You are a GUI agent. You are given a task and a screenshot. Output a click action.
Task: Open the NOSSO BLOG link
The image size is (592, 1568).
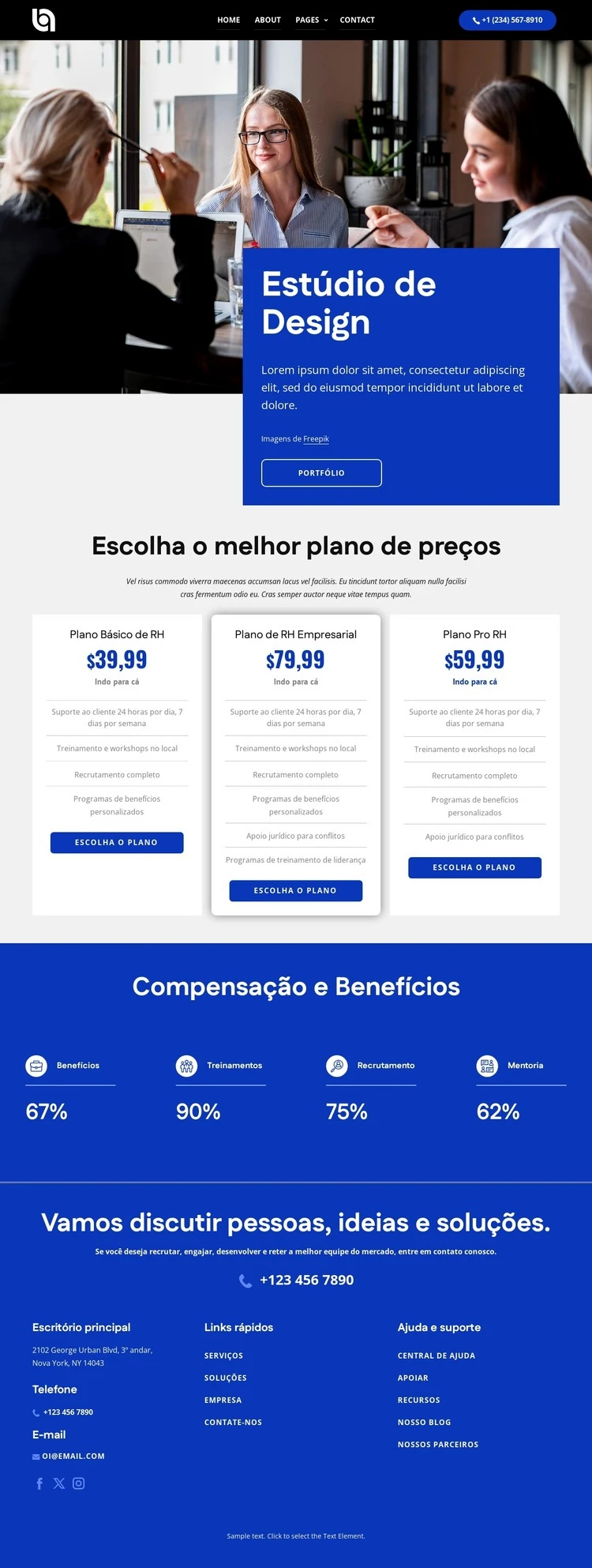click(x=424, y=1422)
